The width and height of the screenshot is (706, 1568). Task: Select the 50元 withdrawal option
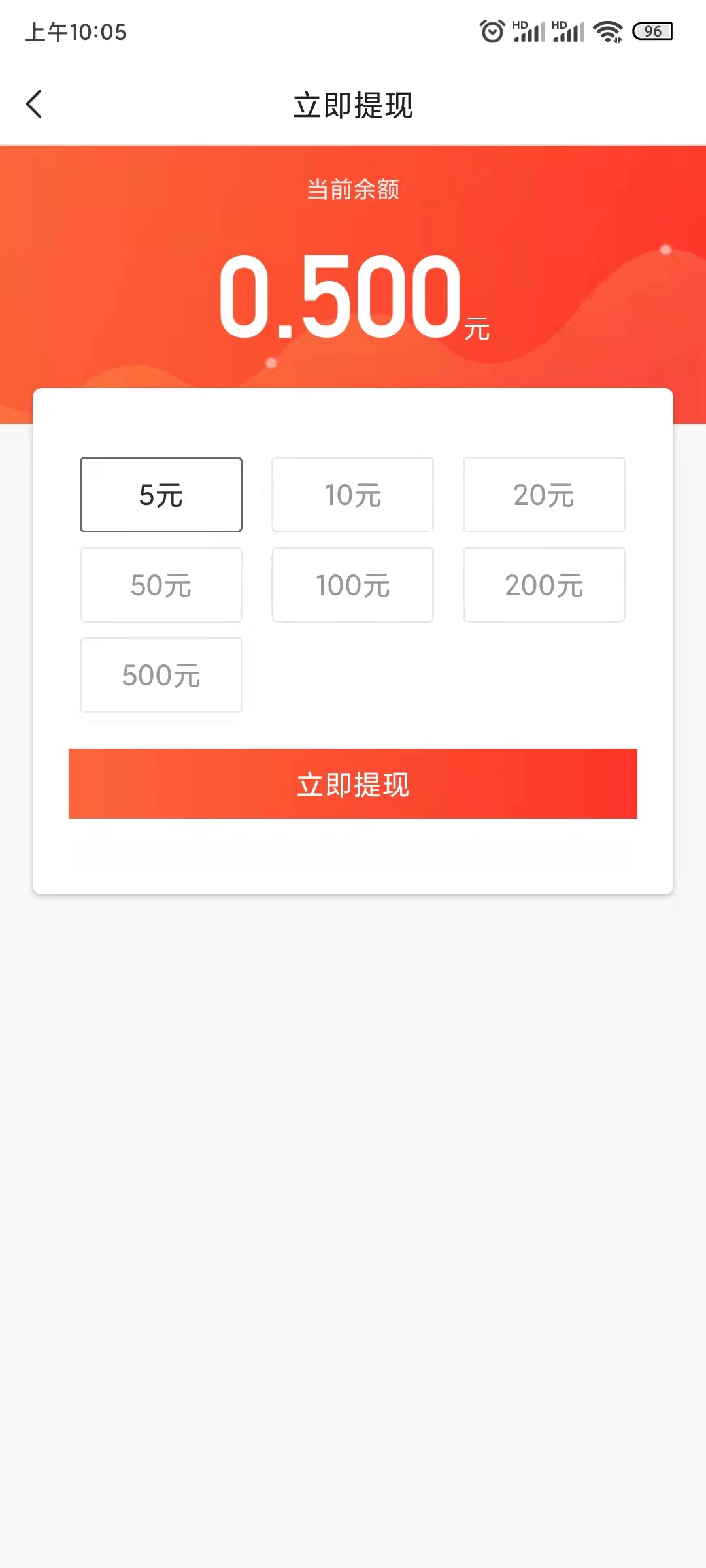click(161, 585)
